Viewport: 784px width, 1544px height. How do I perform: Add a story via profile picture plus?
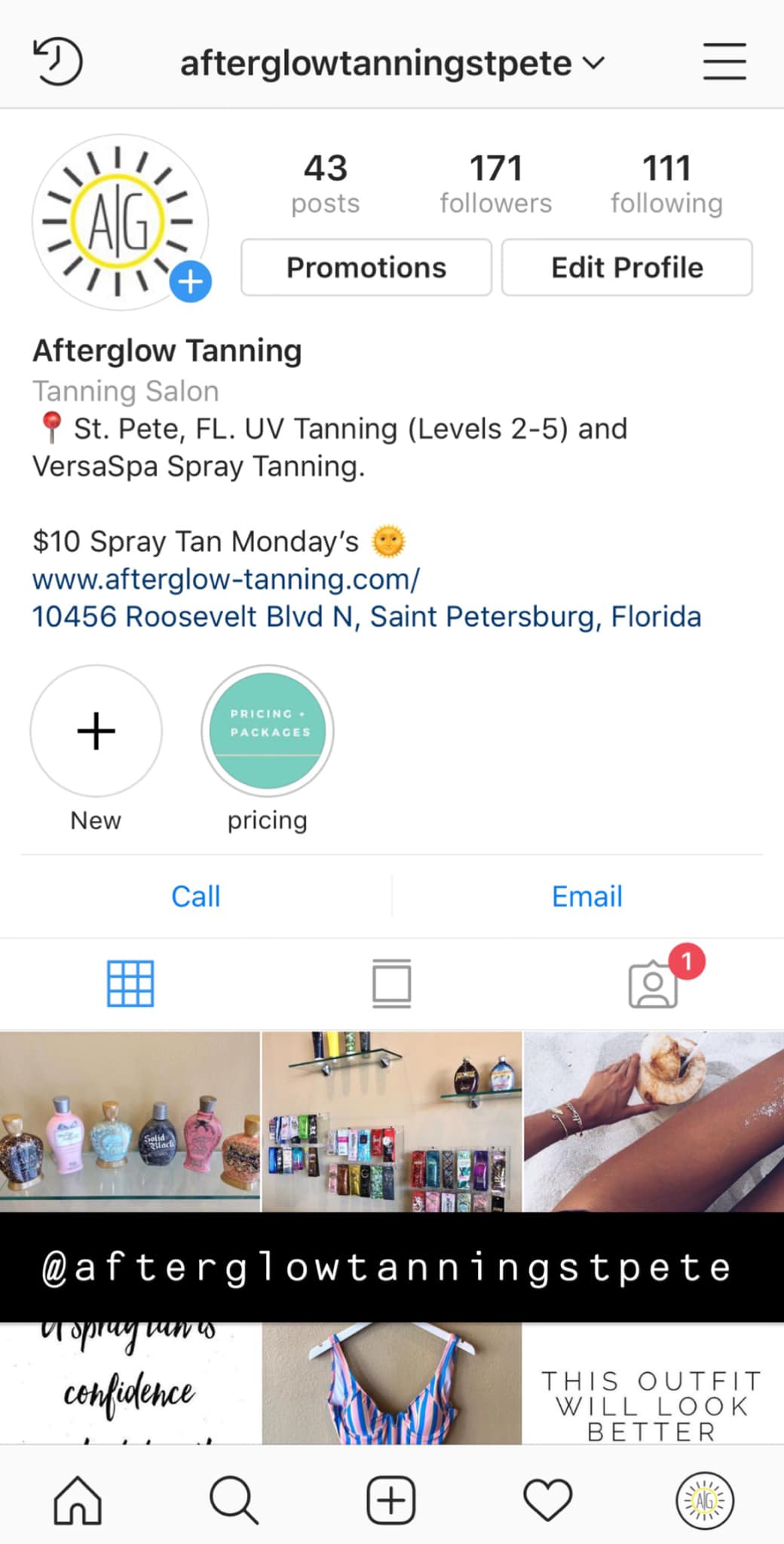point(191,282)
